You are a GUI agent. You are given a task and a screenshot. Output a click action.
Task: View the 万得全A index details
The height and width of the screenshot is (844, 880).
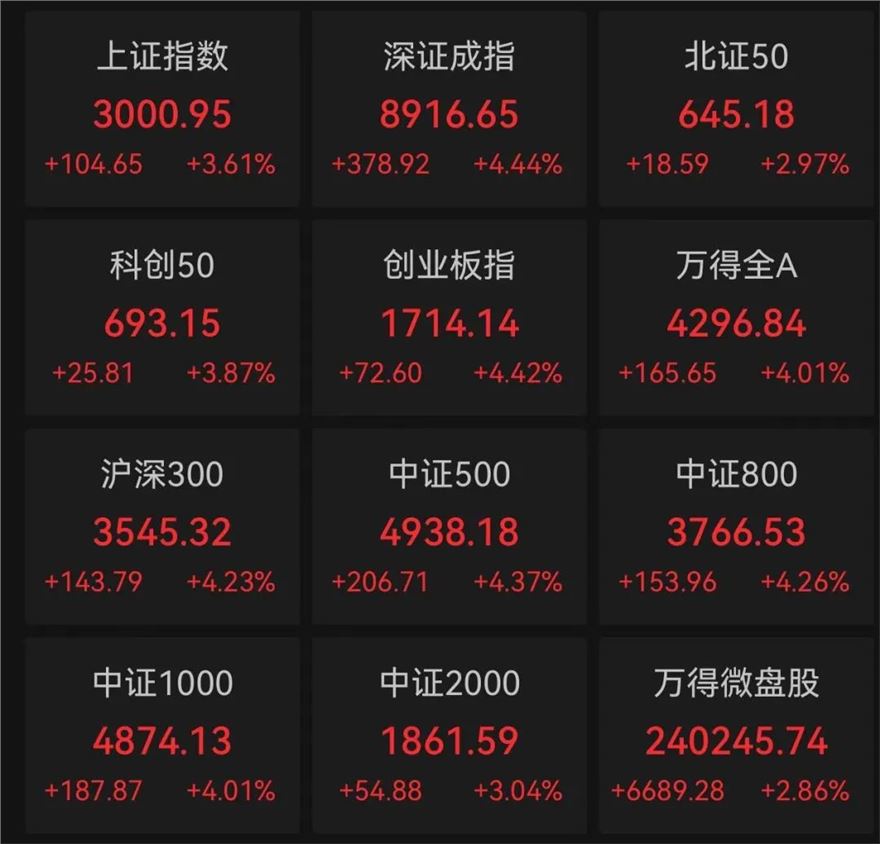736,320
